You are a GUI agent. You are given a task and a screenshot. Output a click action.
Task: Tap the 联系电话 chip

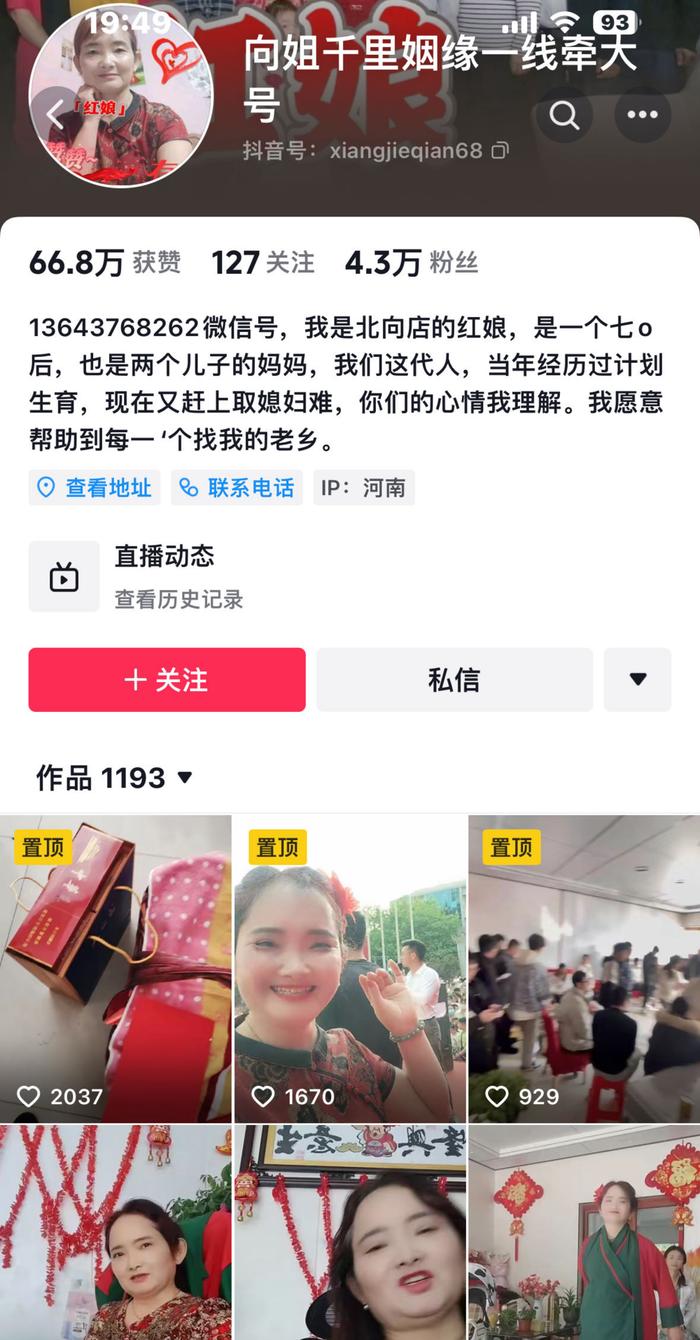tap(237, 487)
